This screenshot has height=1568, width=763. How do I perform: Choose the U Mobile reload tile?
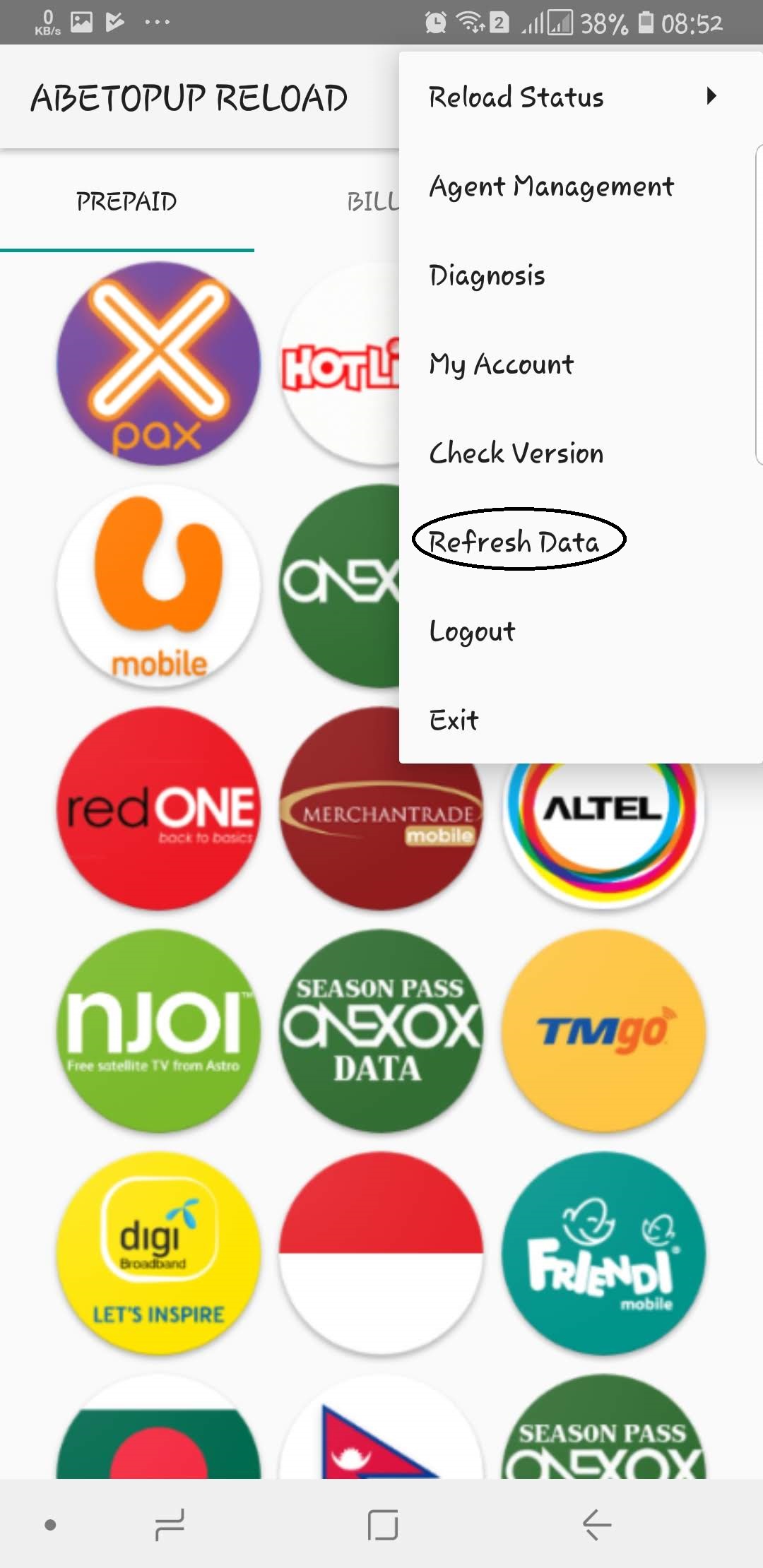click(158, 586)
